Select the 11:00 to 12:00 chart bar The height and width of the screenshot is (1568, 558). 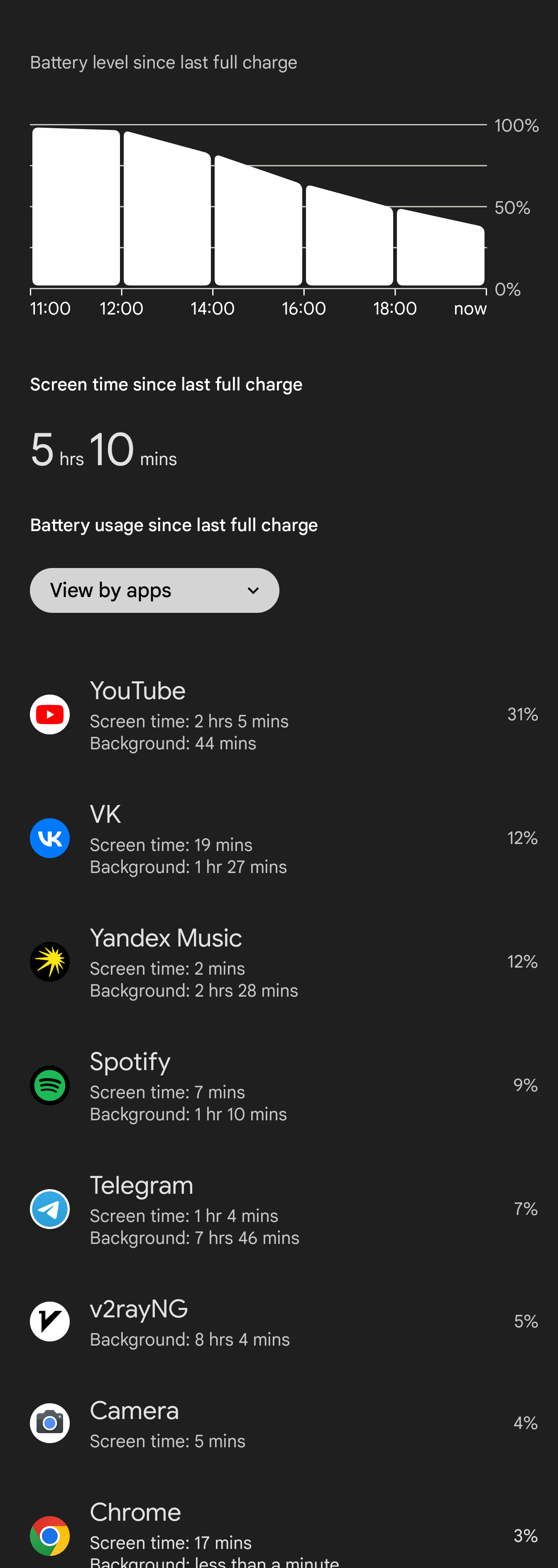pyautogui.click(x=76, y=207)
